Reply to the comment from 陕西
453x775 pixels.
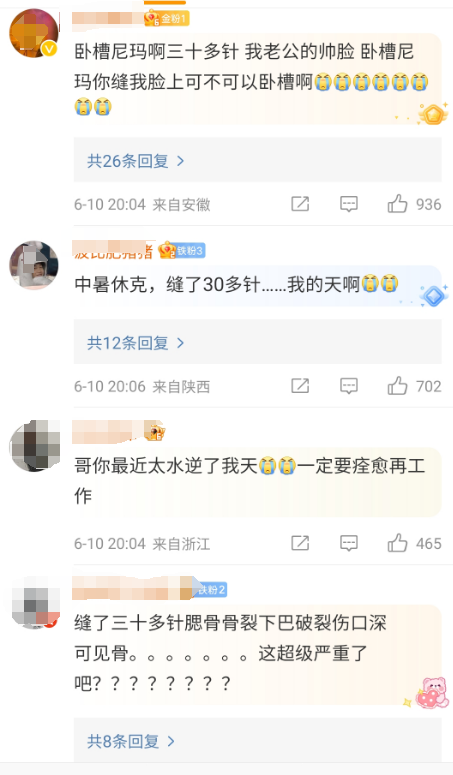(349, 386)
